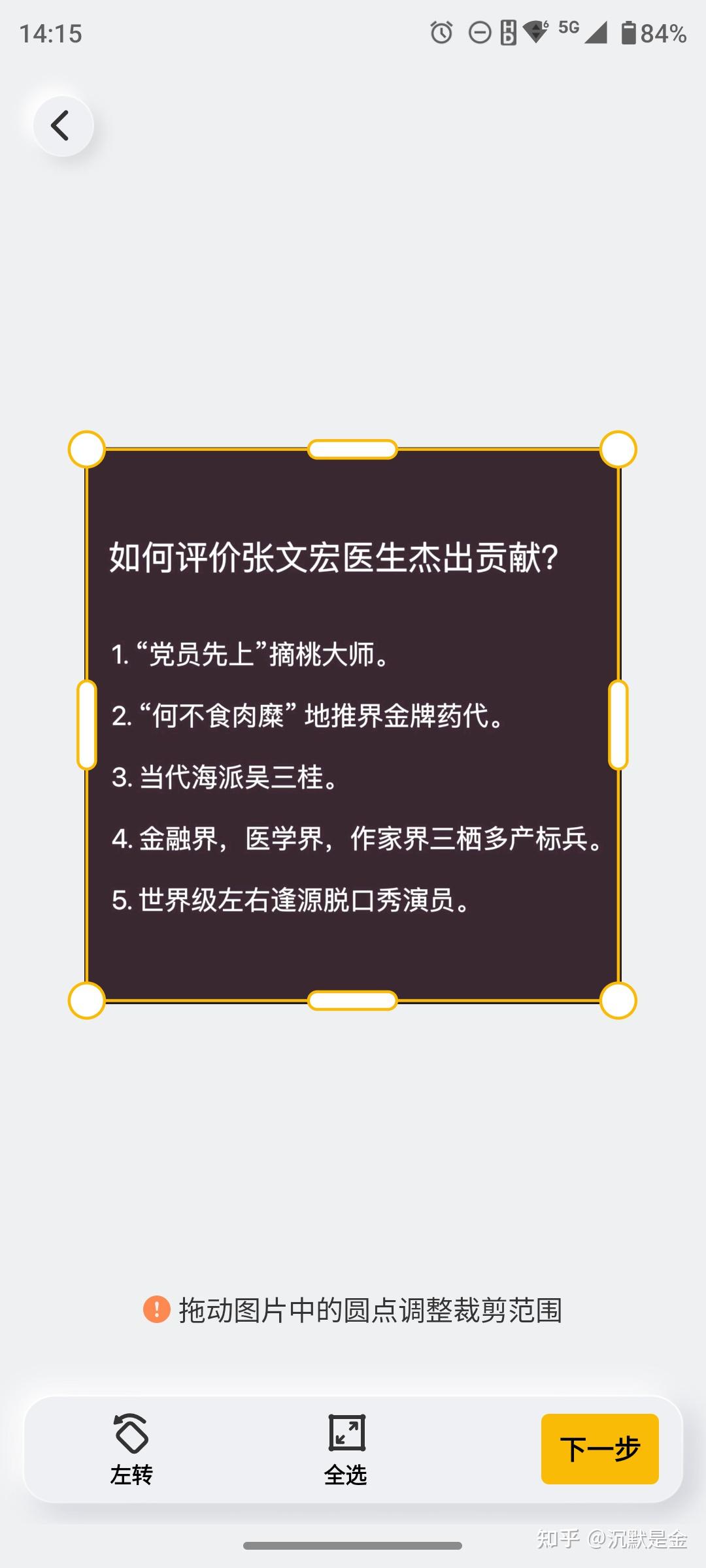Screen dimensions: 706x1568
Task: Continue with the 下一步 button
Action: click(599, 1449)
